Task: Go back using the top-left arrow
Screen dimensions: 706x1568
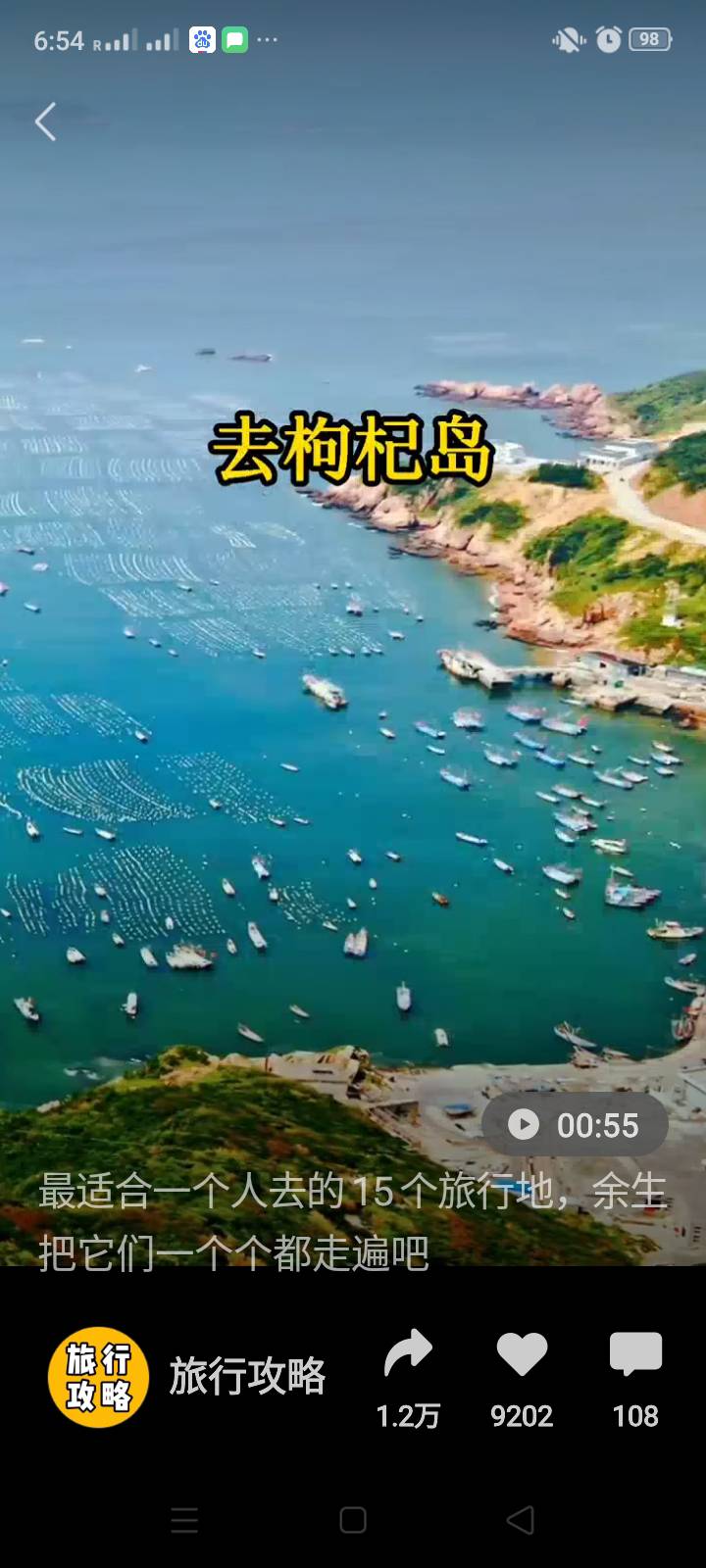Action: (45, 122)
